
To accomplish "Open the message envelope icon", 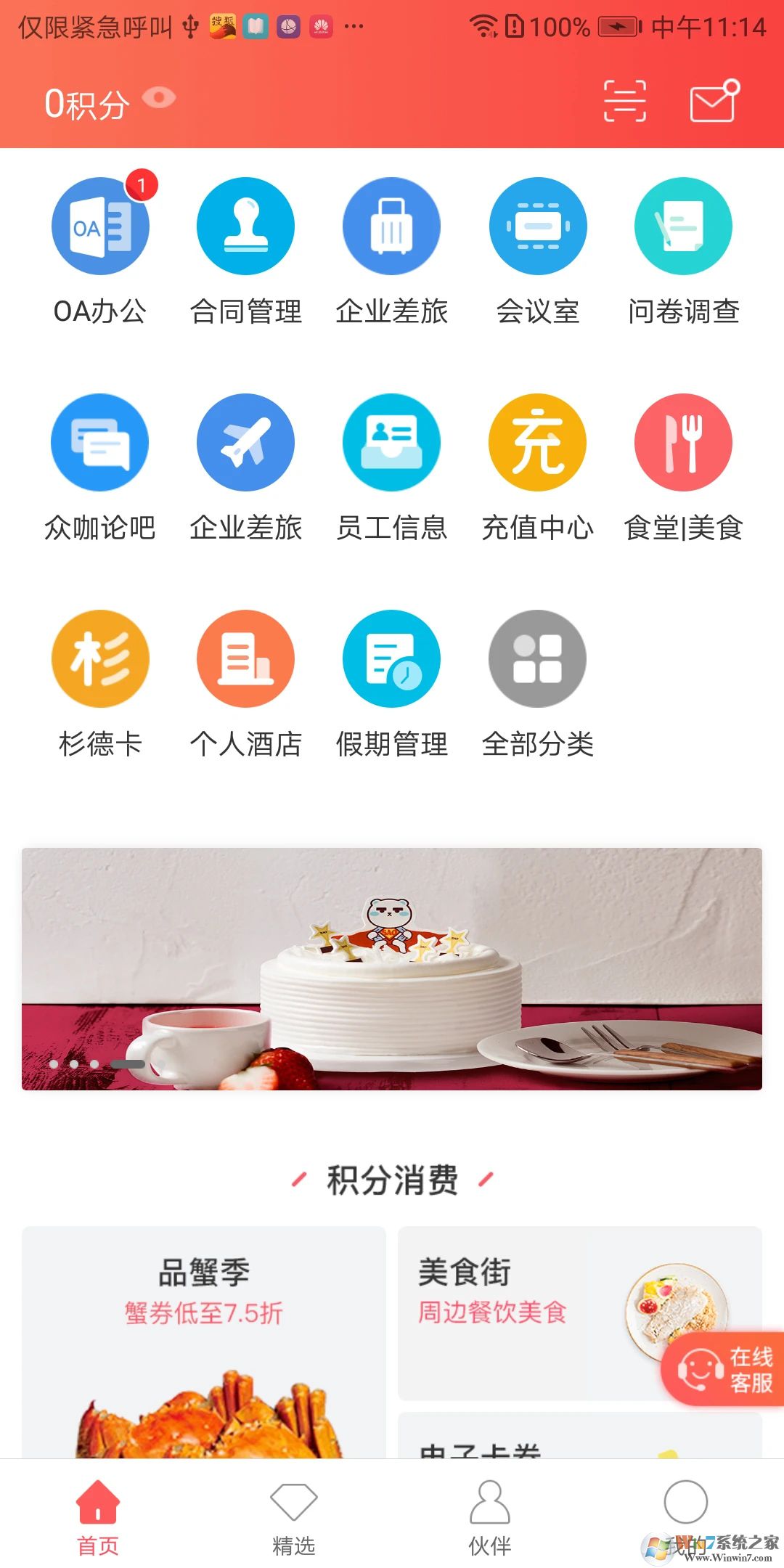I will (x=712, y=102).
